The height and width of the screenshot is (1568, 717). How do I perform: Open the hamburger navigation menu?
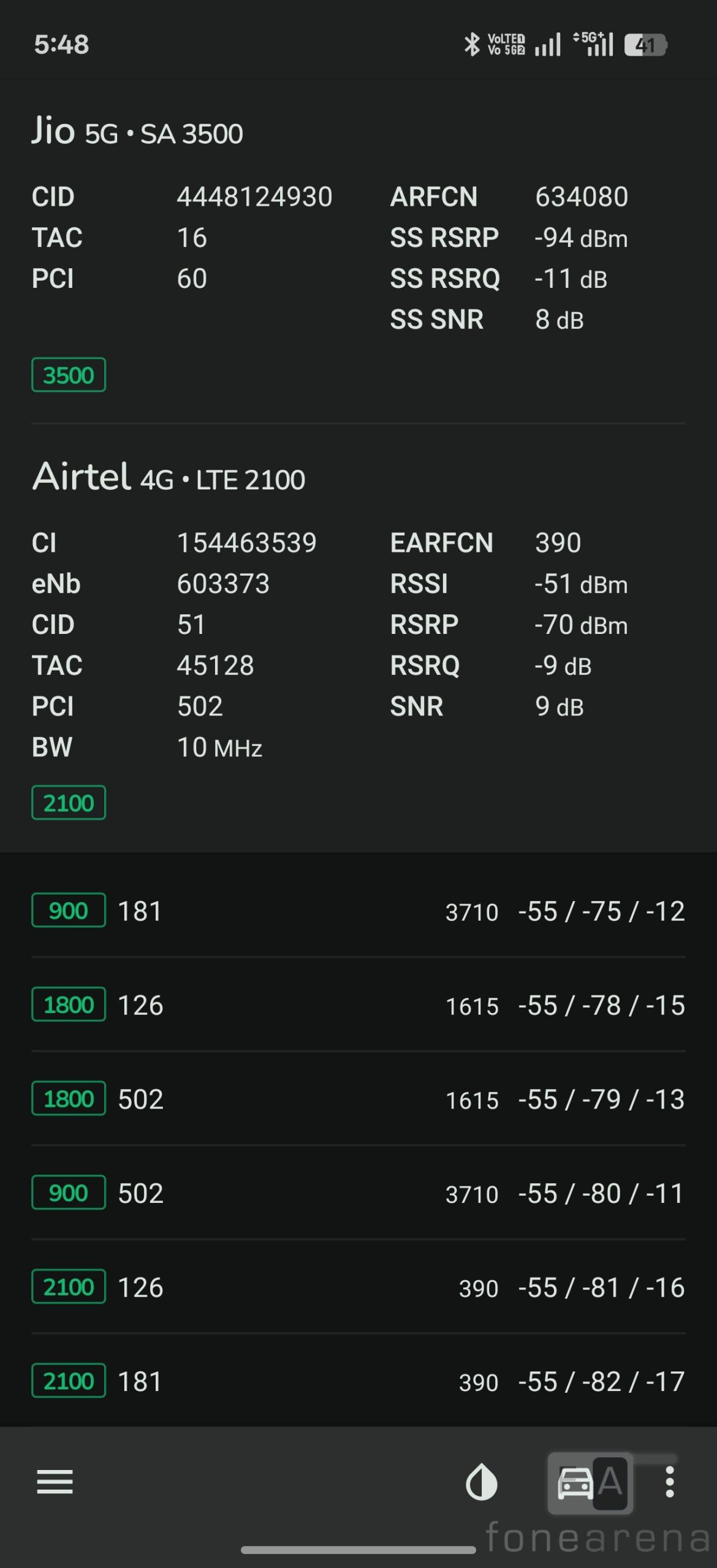[x=55, y=1482]
